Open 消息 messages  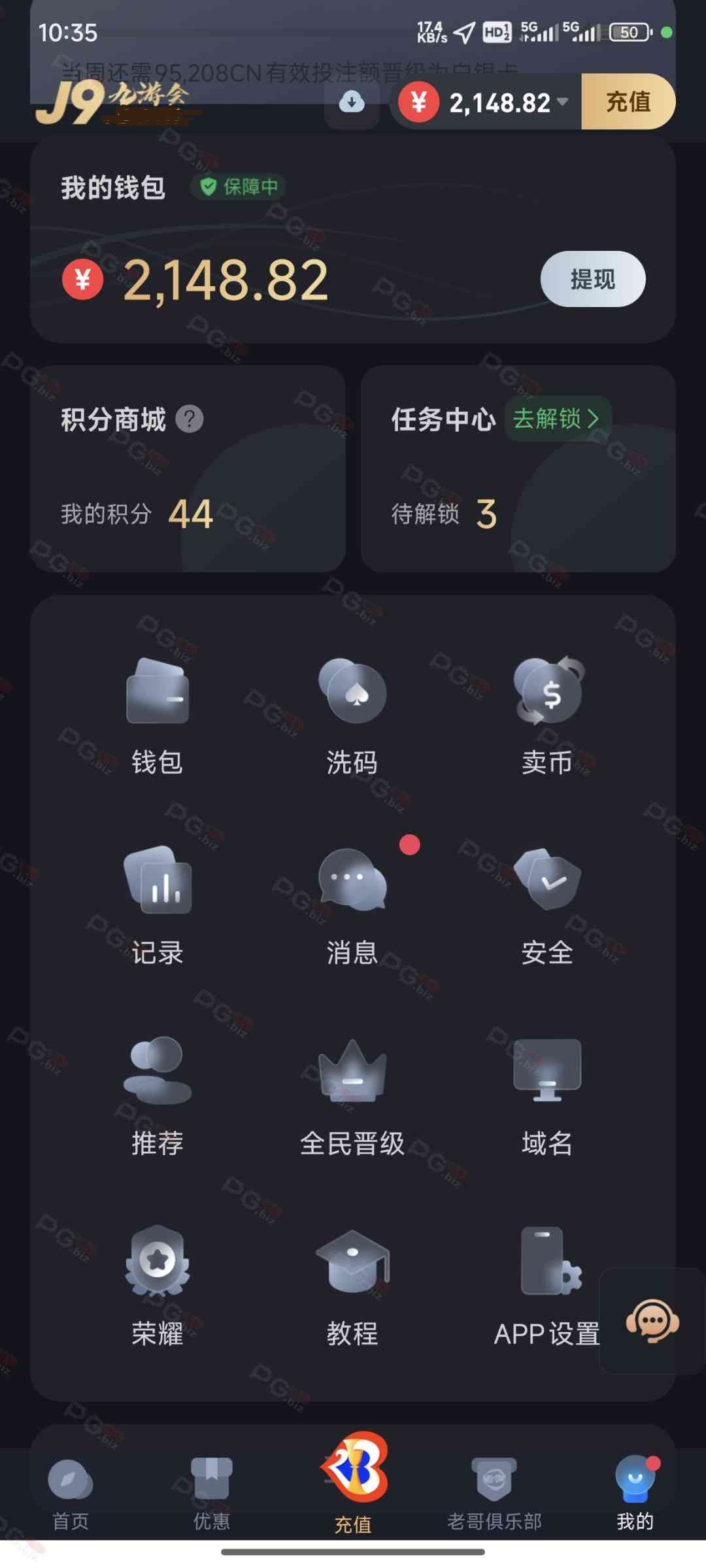pyautogui.click(x=352, y=906)
